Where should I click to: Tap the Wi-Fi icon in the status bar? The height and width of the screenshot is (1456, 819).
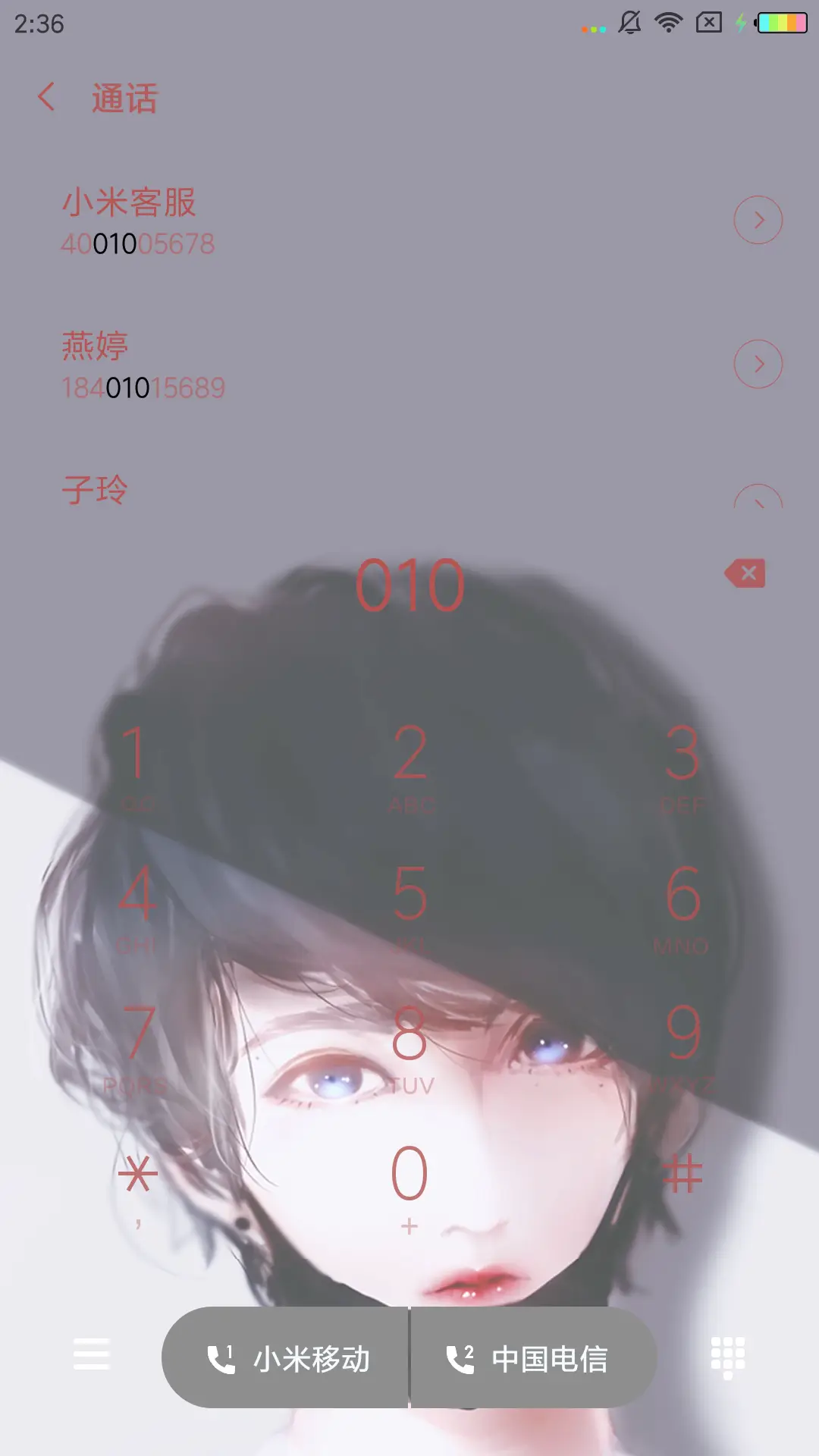pos(667,23)
